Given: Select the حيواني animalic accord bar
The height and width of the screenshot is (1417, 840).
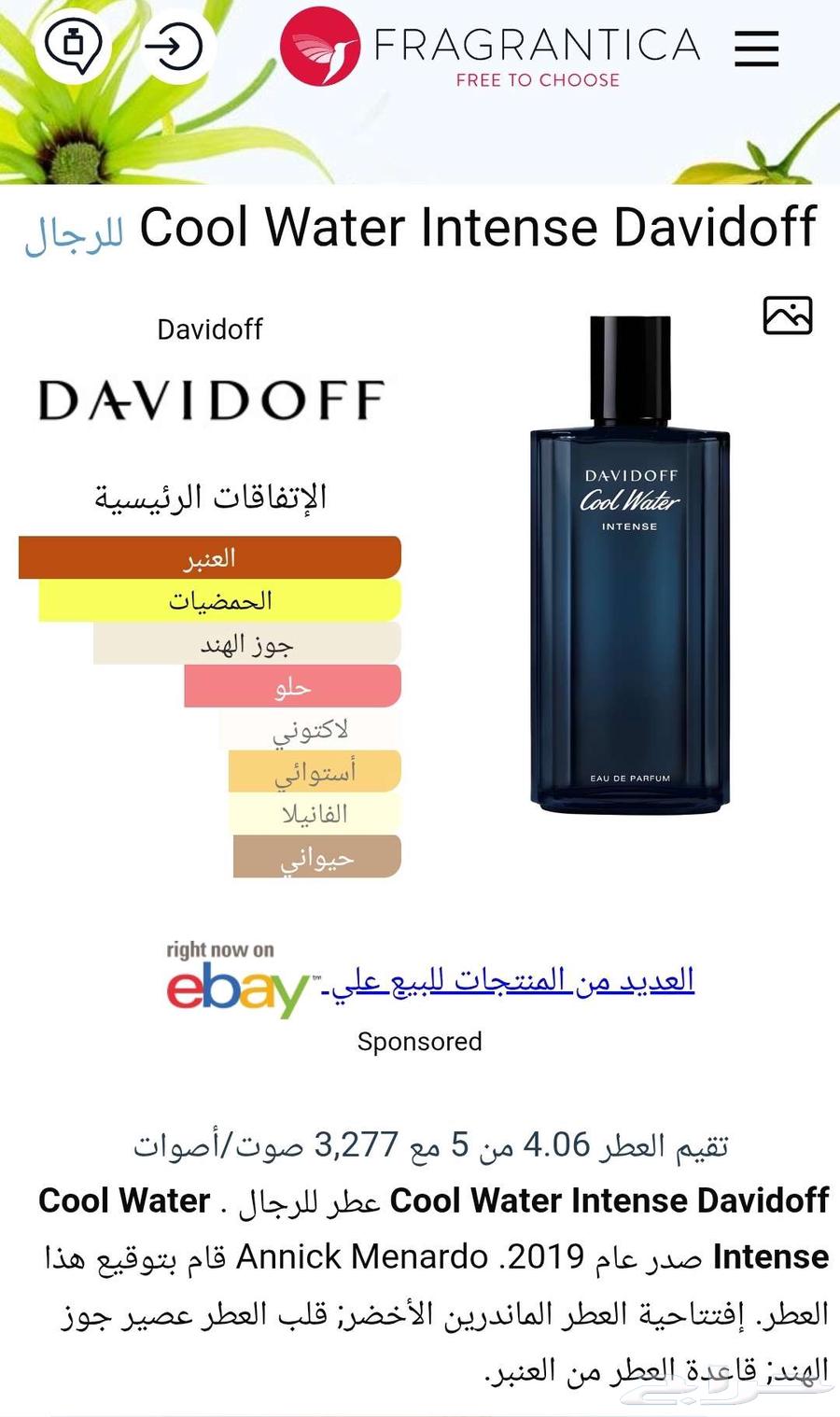Looking at the screenshot, I should pyautogui.click(x=316, y=855).
